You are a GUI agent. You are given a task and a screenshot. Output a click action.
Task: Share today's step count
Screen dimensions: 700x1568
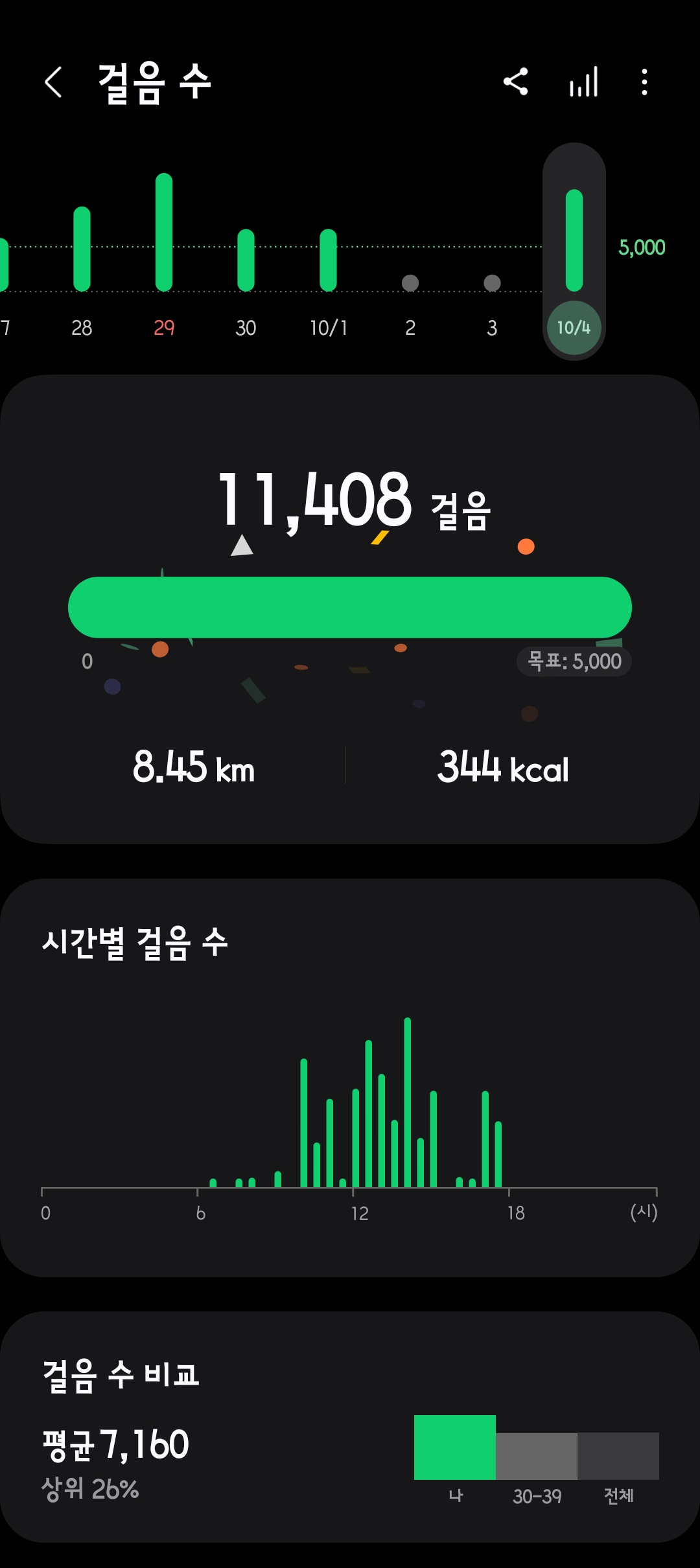[x=516, y=82]
